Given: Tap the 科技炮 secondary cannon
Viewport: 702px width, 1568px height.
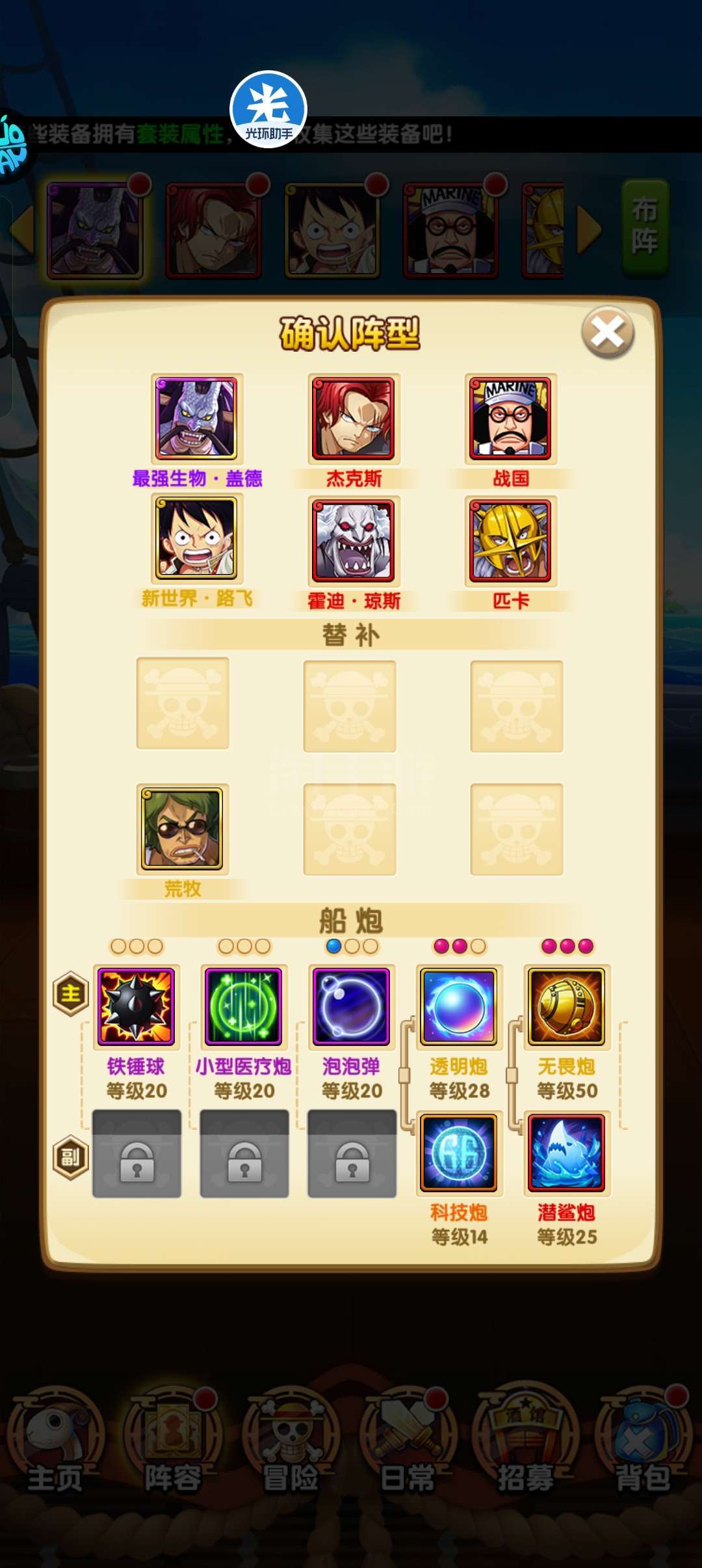Looking at the screenshot, I should pos(459,1153).
